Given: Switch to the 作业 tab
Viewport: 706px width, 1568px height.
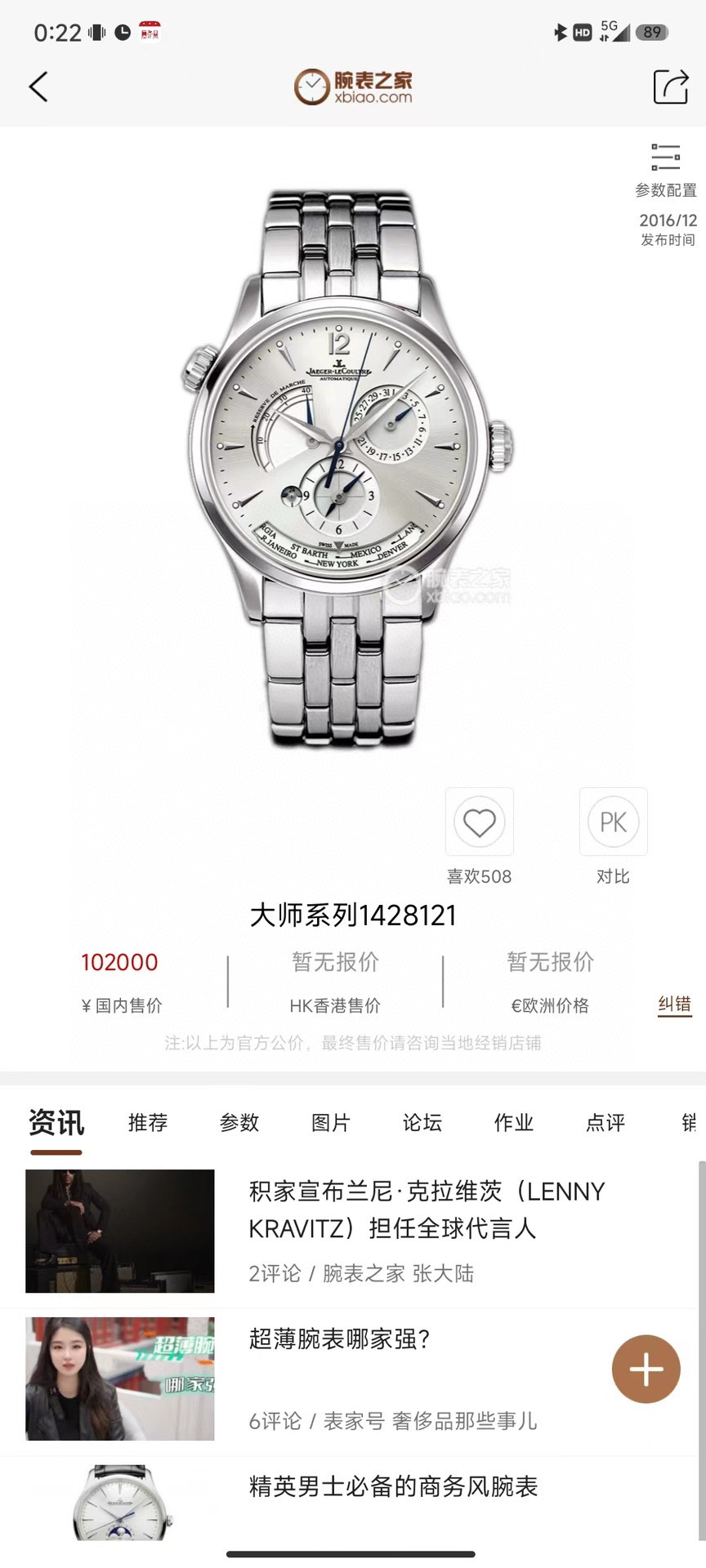Looking at the screenshot, I should pyautogui.click(x=514, y=1123).
